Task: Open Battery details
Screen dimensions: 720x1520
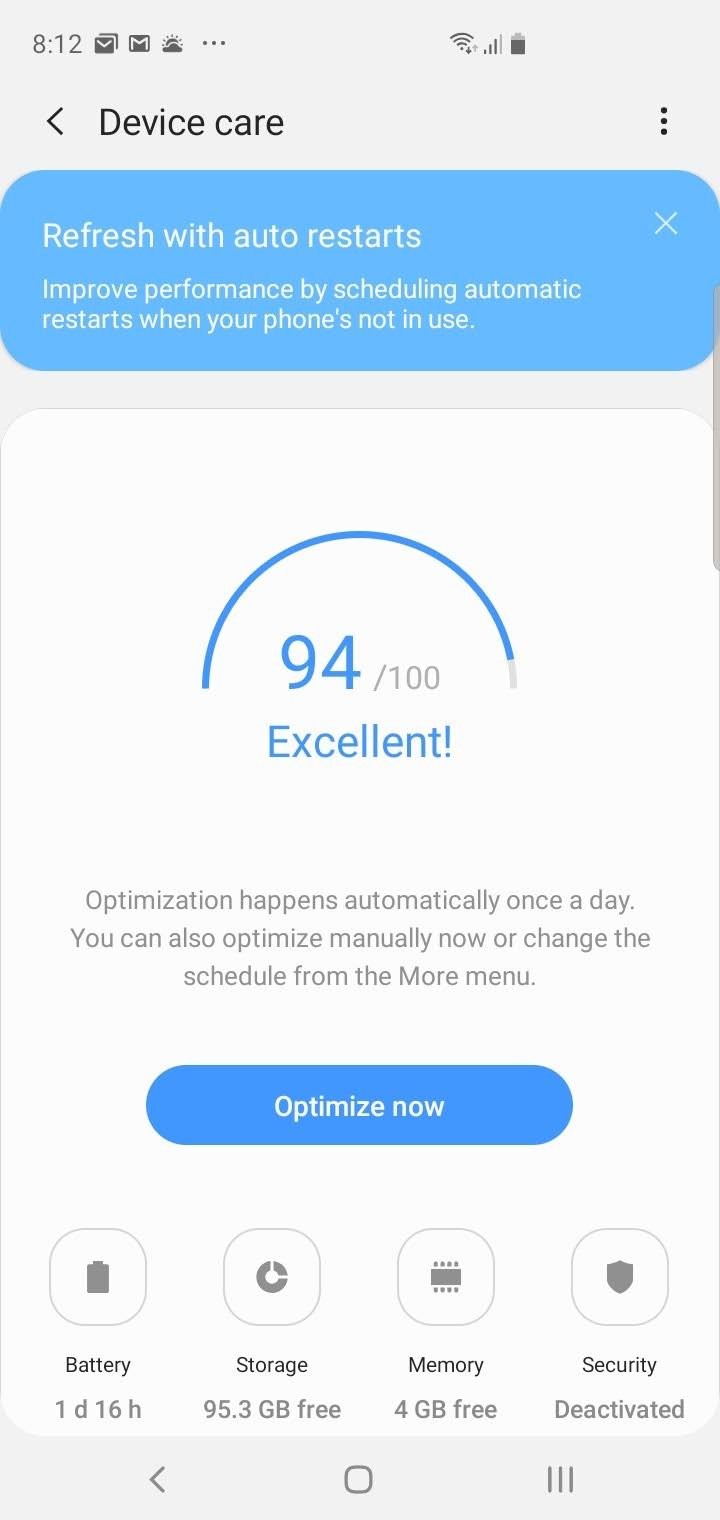Action: coord(98,1277)
